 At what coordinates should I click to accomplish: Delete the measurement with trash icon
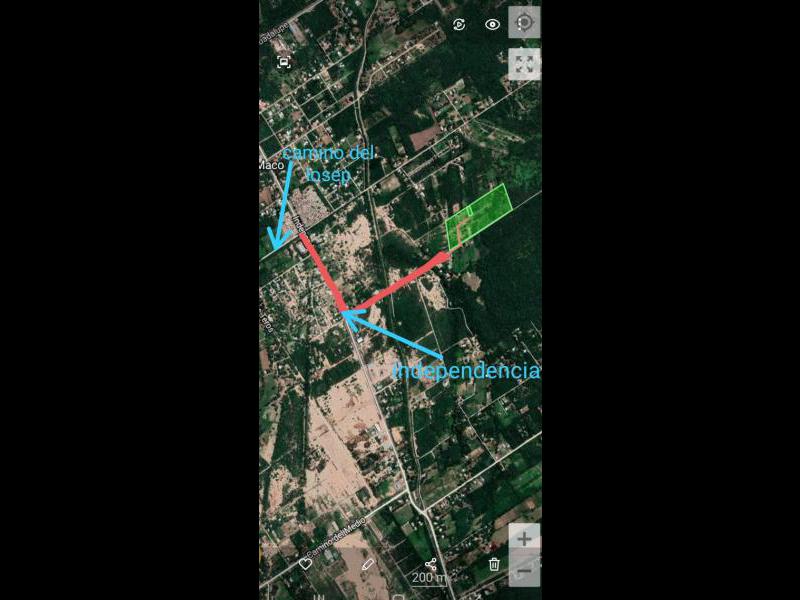click(494, 564)
